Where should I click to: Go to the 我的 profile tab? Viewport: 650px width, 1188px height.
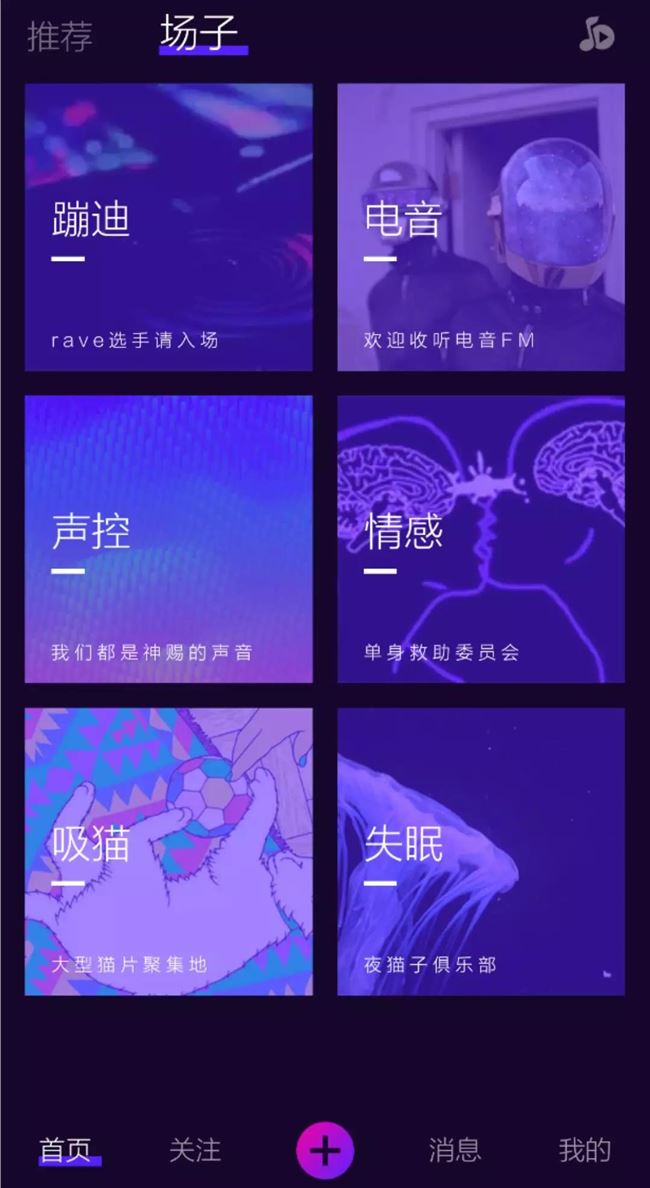tap(585, 1150)
